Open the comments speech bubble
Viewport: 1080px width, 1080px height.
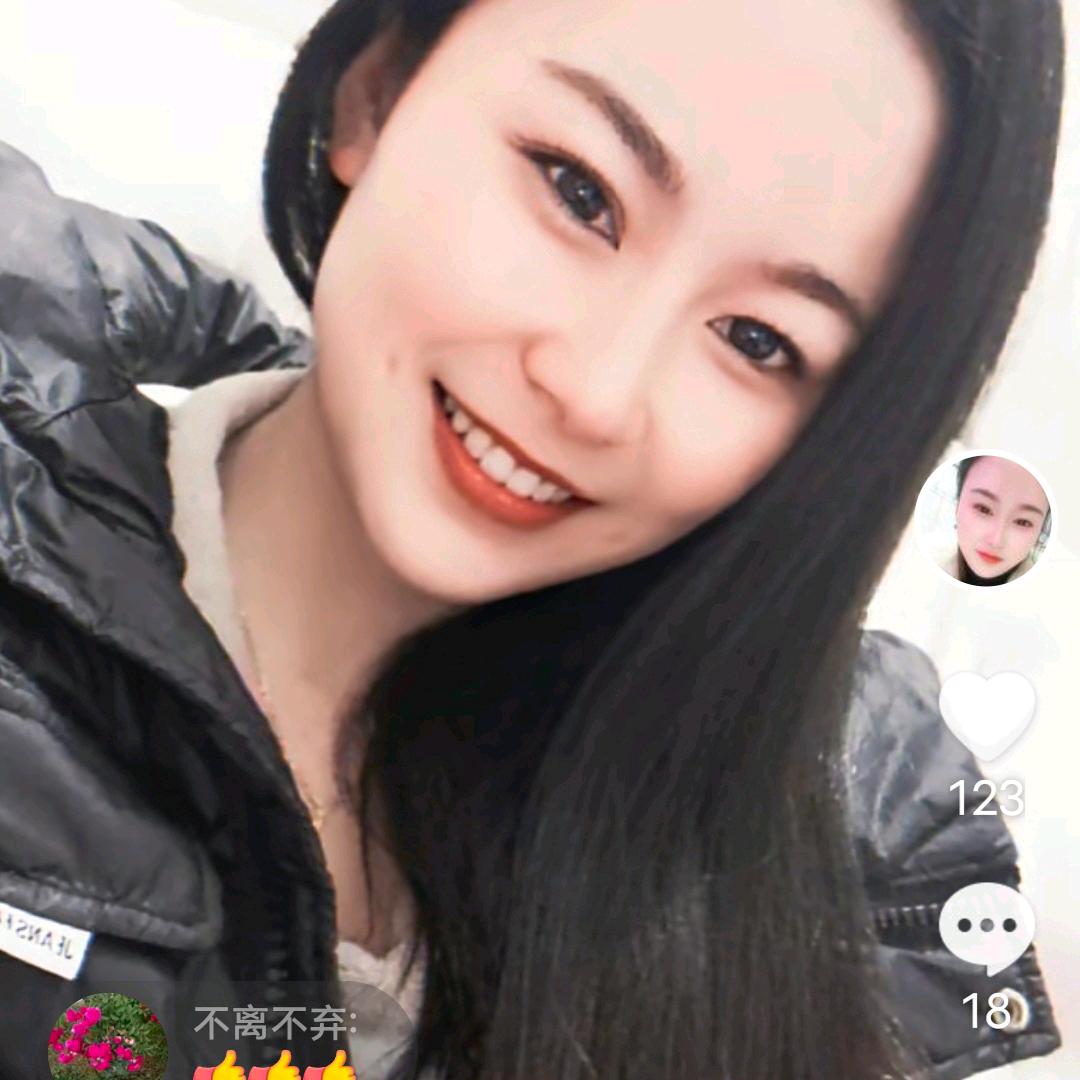[987, 927]
